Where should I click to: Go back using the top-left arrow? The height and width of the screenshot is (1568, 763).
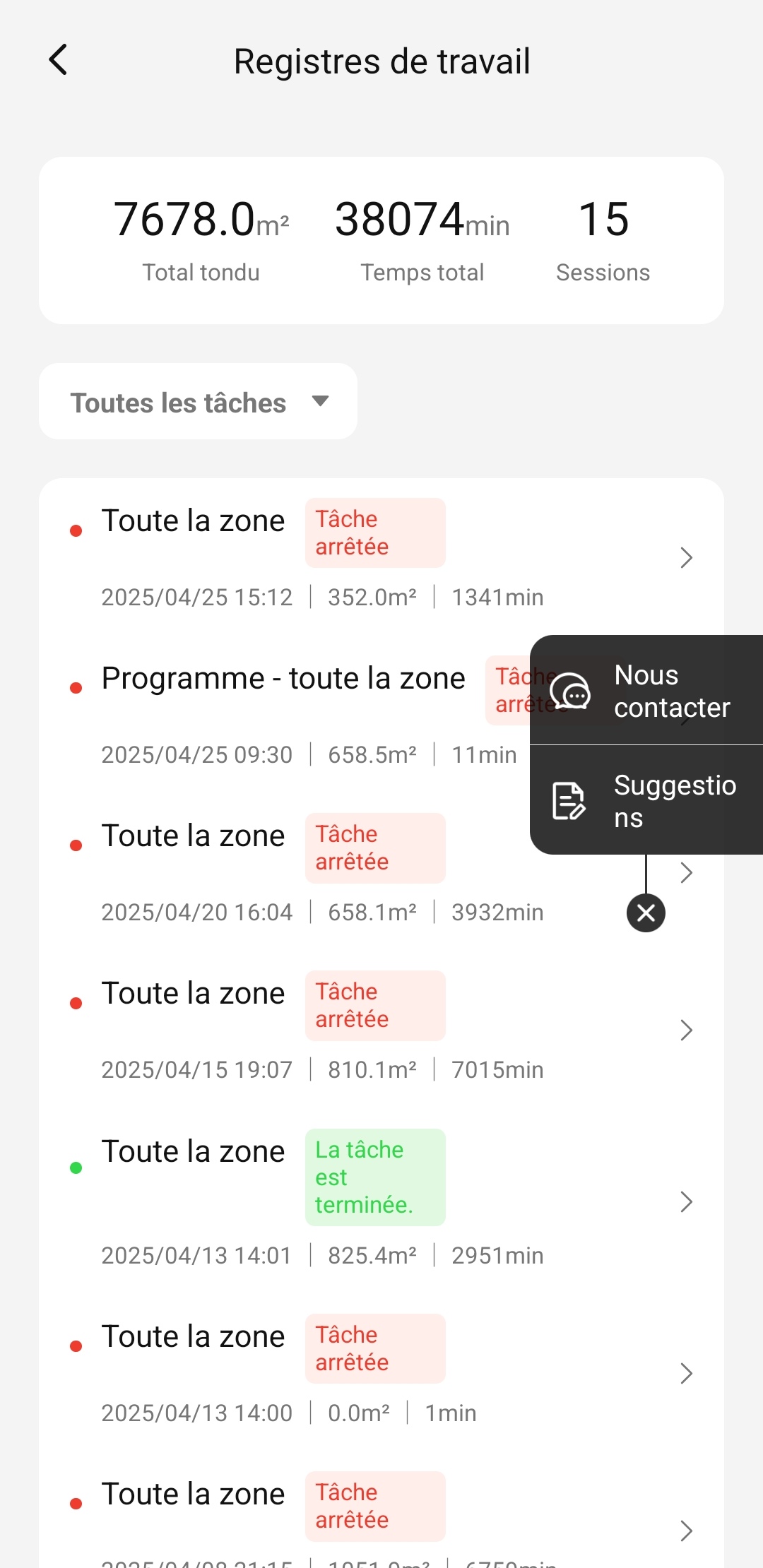point(59,60)
